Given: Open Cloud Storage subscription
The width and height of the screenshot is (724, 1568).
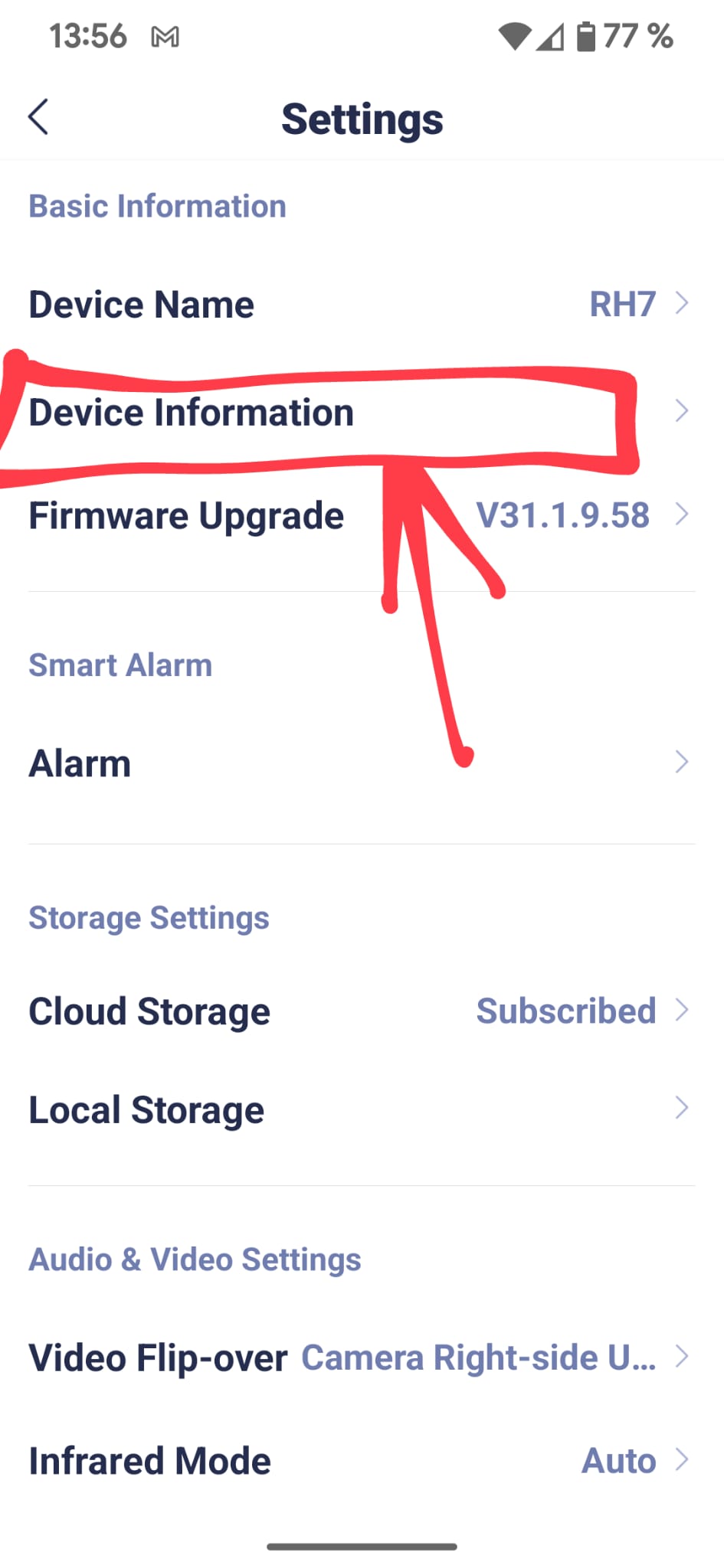Looking at the screenshot, I should 360,1011.
